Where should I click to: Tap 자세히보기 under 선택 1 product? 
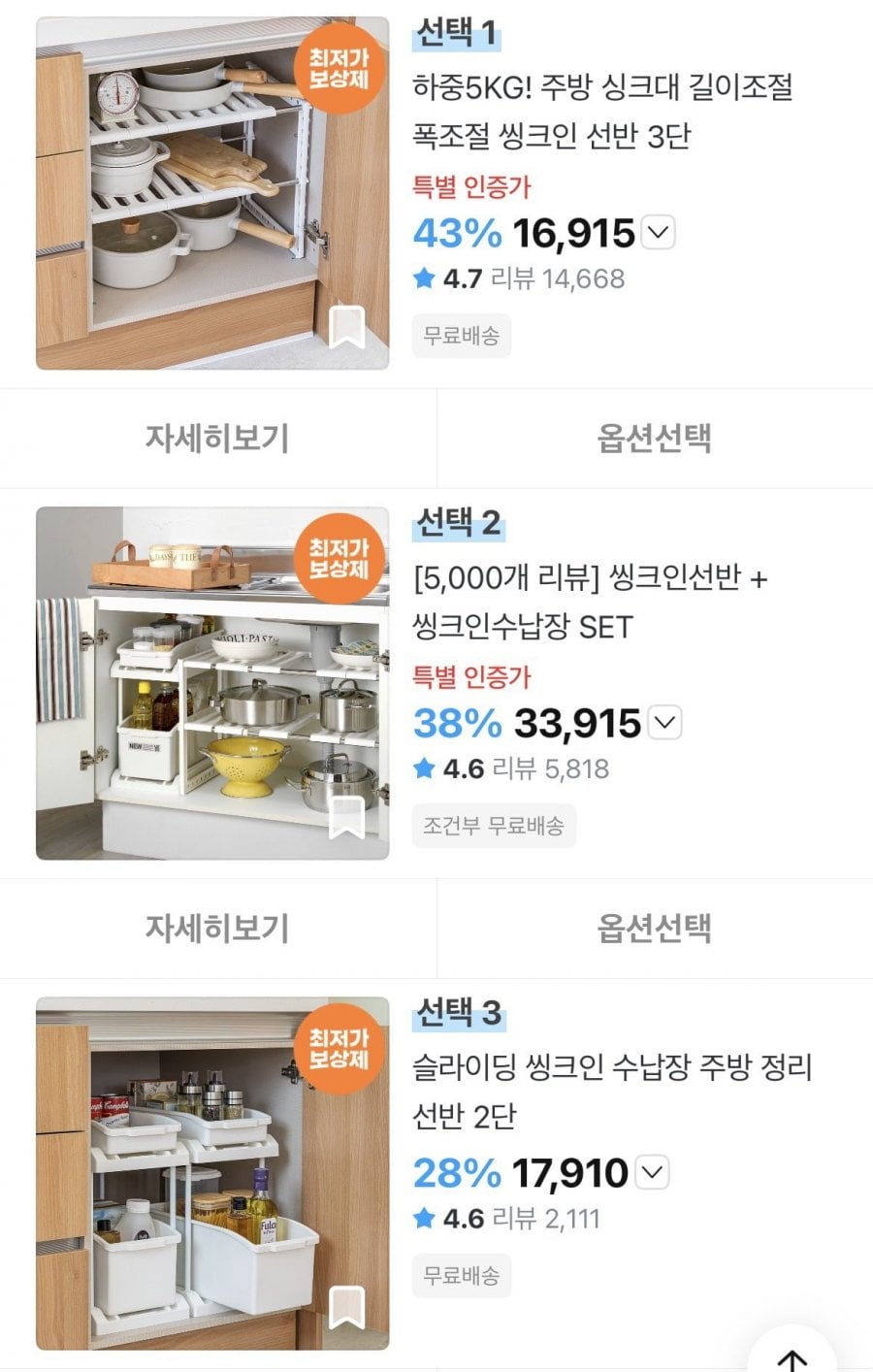coord(217,439)
